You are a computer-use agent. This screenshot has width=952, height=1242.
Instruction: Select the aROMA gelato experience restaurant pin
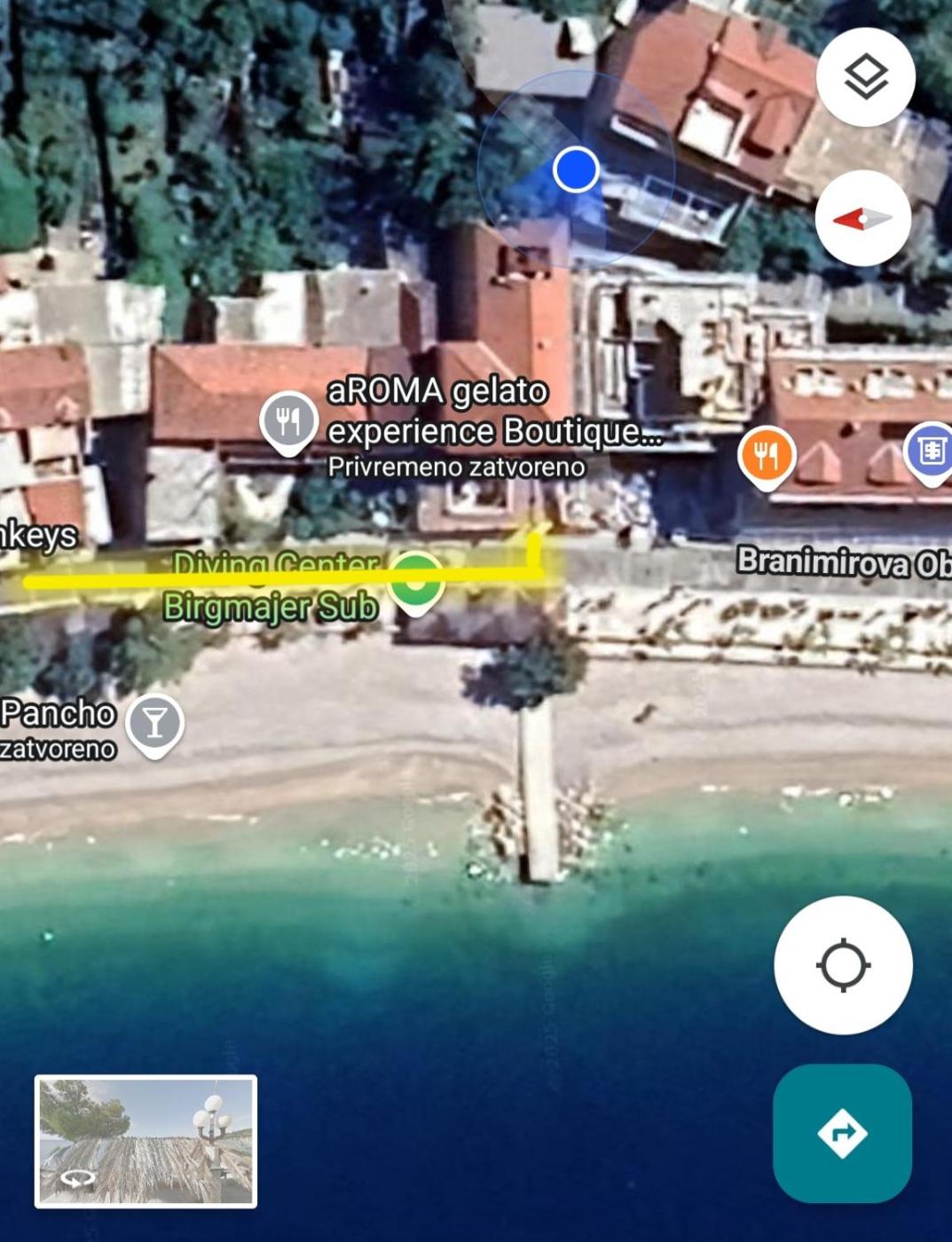288,421
